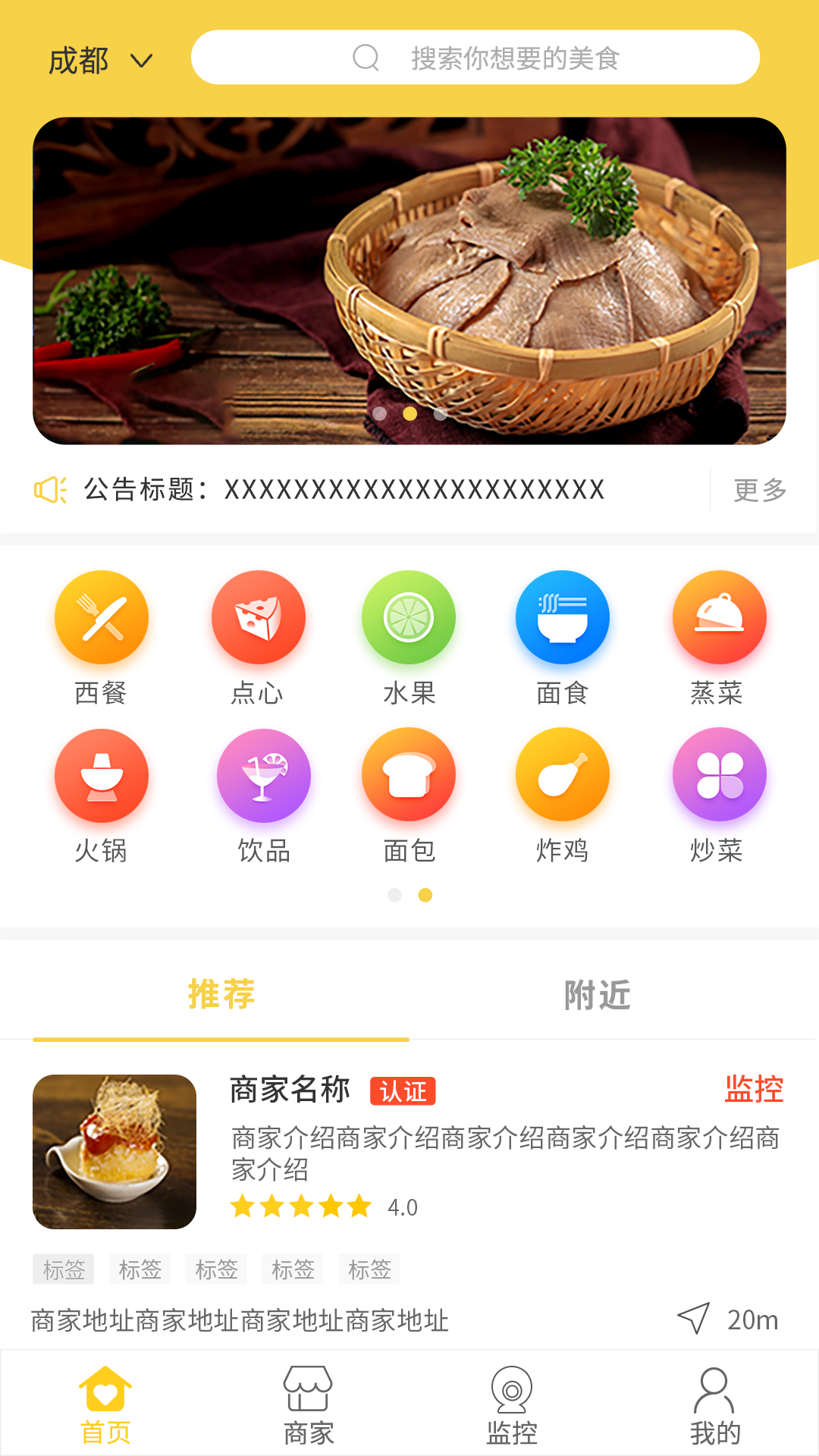
Task: Switch to the 监控 bottom tab
Action: (512, 1405)
